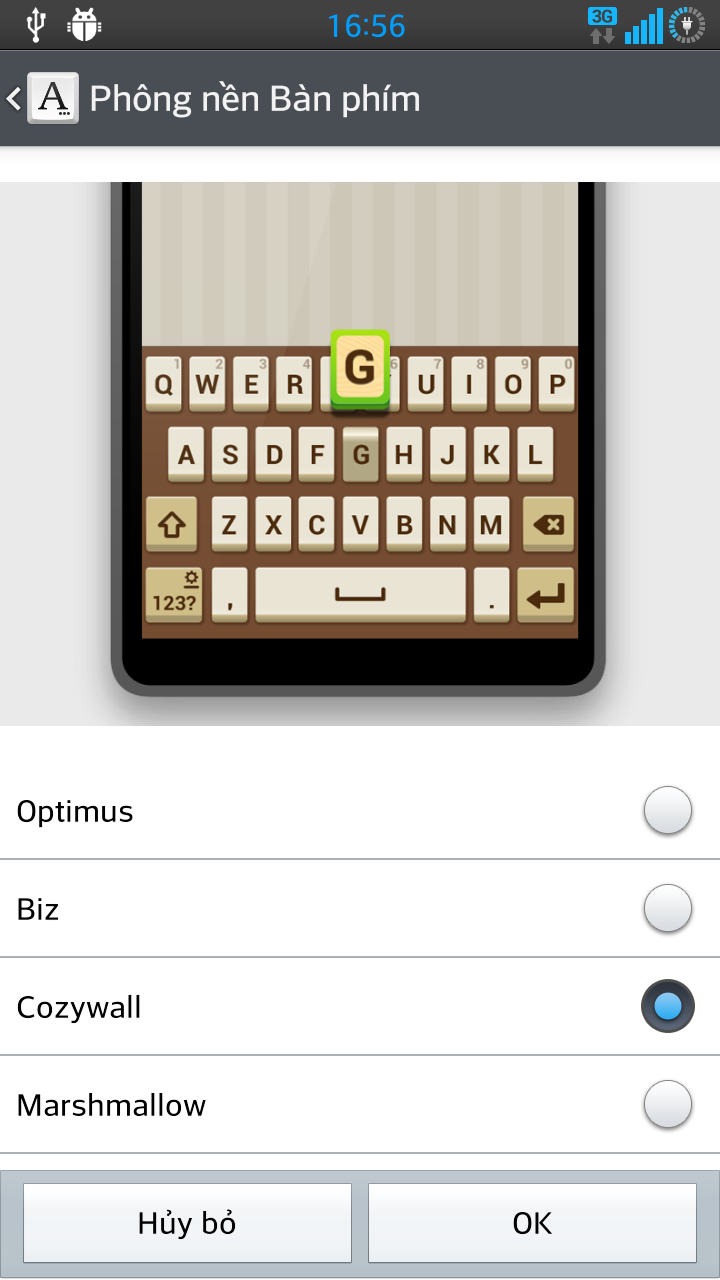
Task: Confirm selection with OK button
Action: [532, 1223]
